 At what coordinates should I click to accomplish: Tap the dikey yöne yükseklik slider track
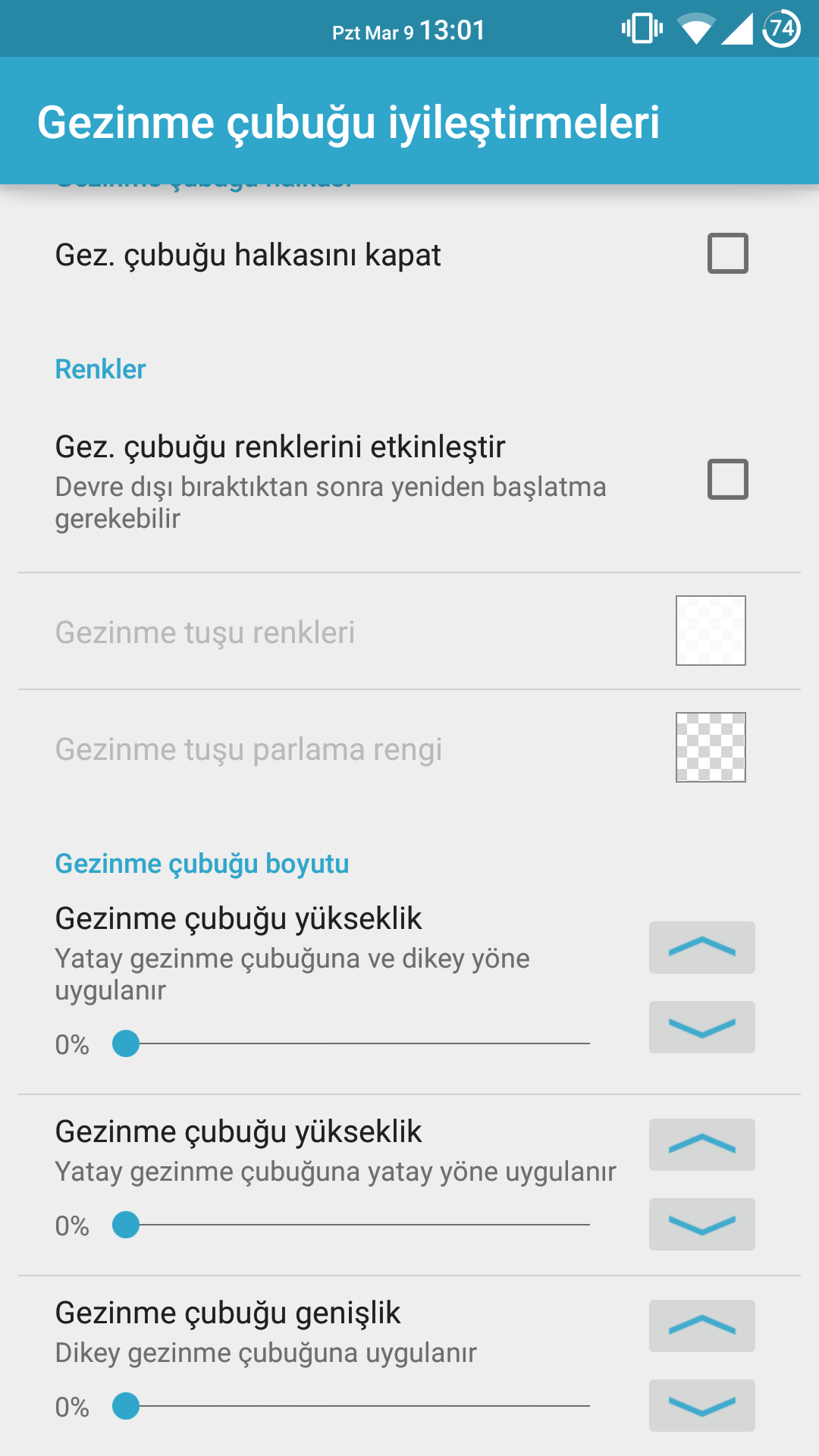click(356, 1043)
